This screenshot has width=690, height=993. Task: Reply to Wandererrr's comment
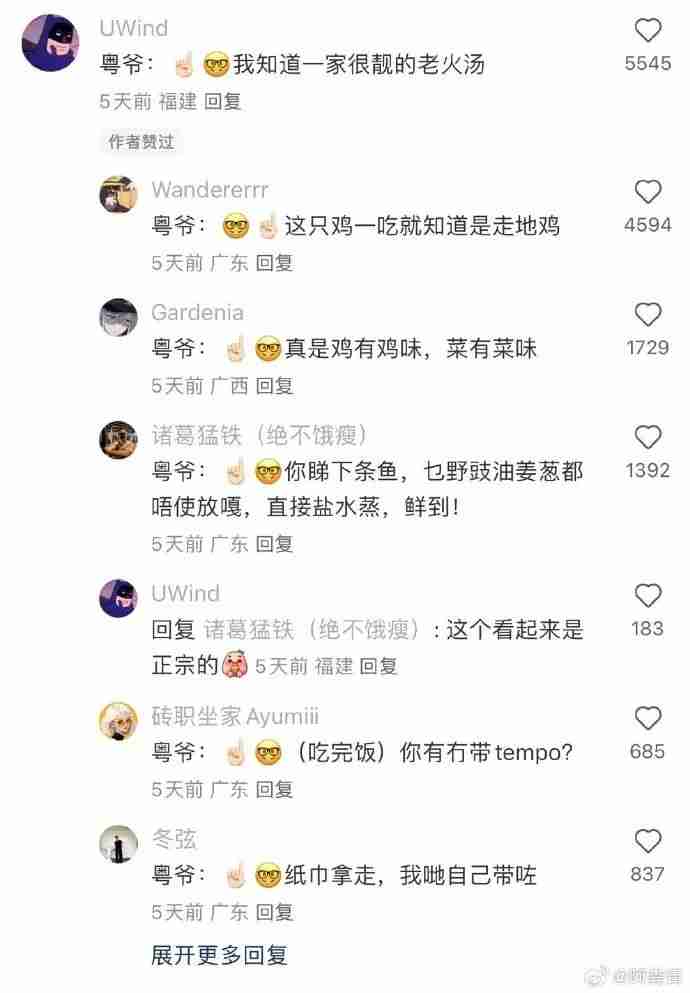[275, 263]
